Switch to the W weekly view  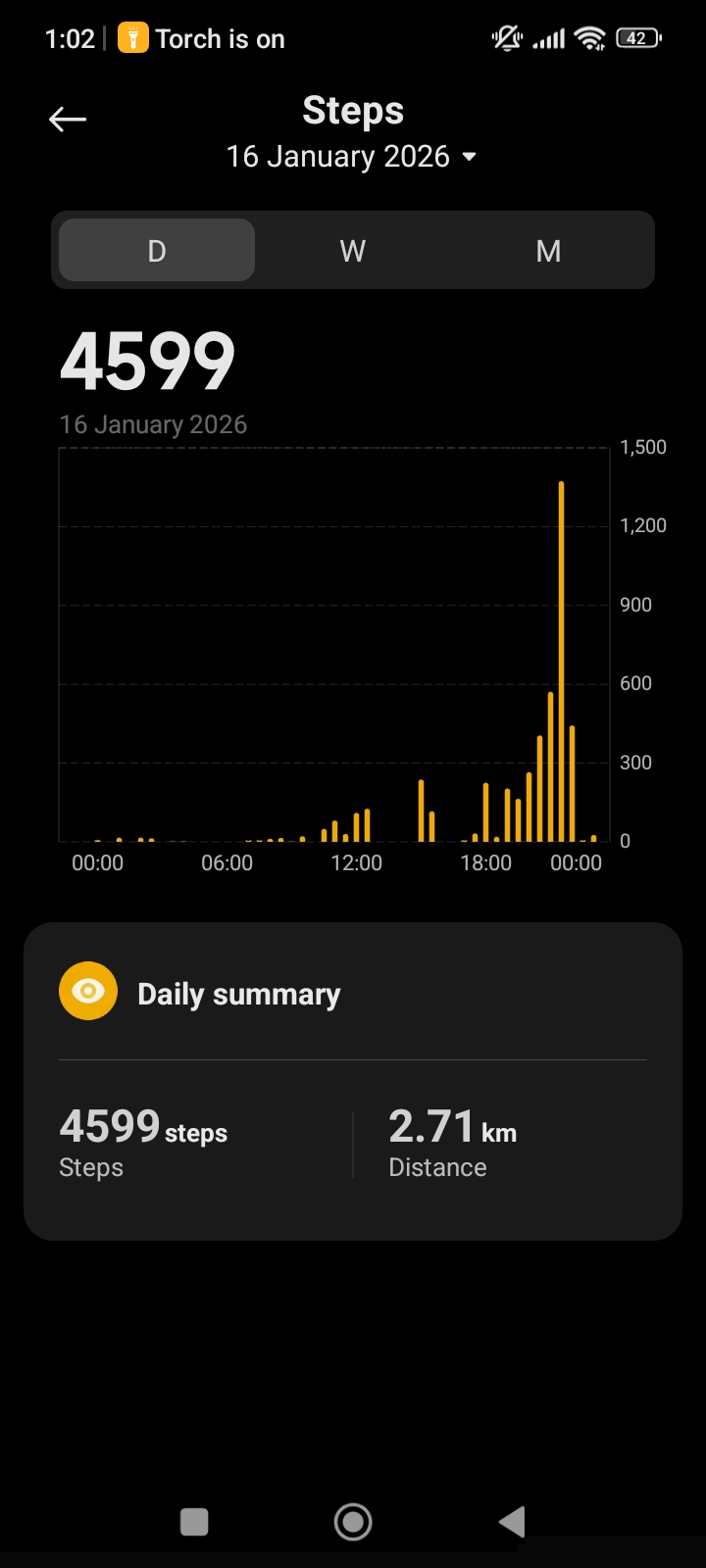tap(353, 251)
